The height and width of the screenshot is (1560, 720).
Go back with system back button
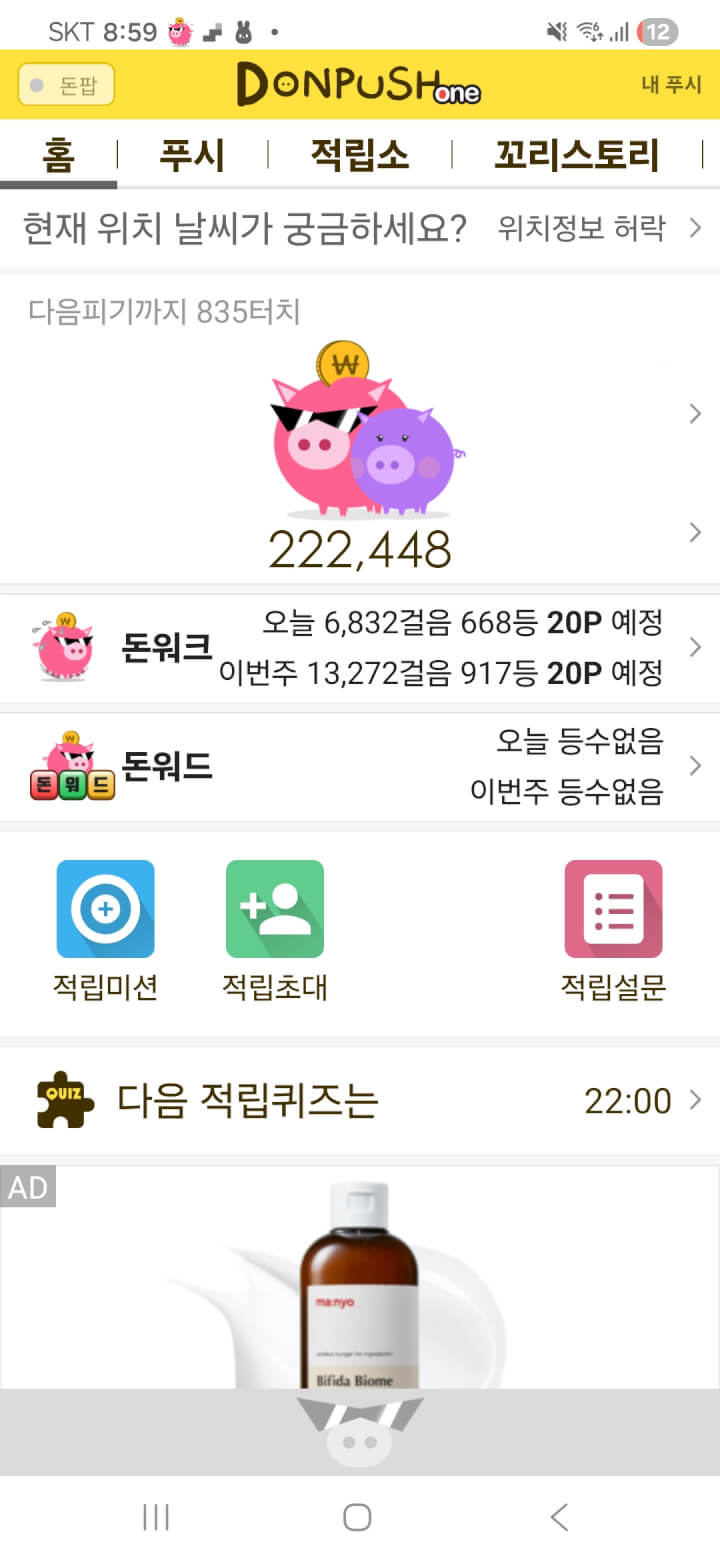(560, 1517)
